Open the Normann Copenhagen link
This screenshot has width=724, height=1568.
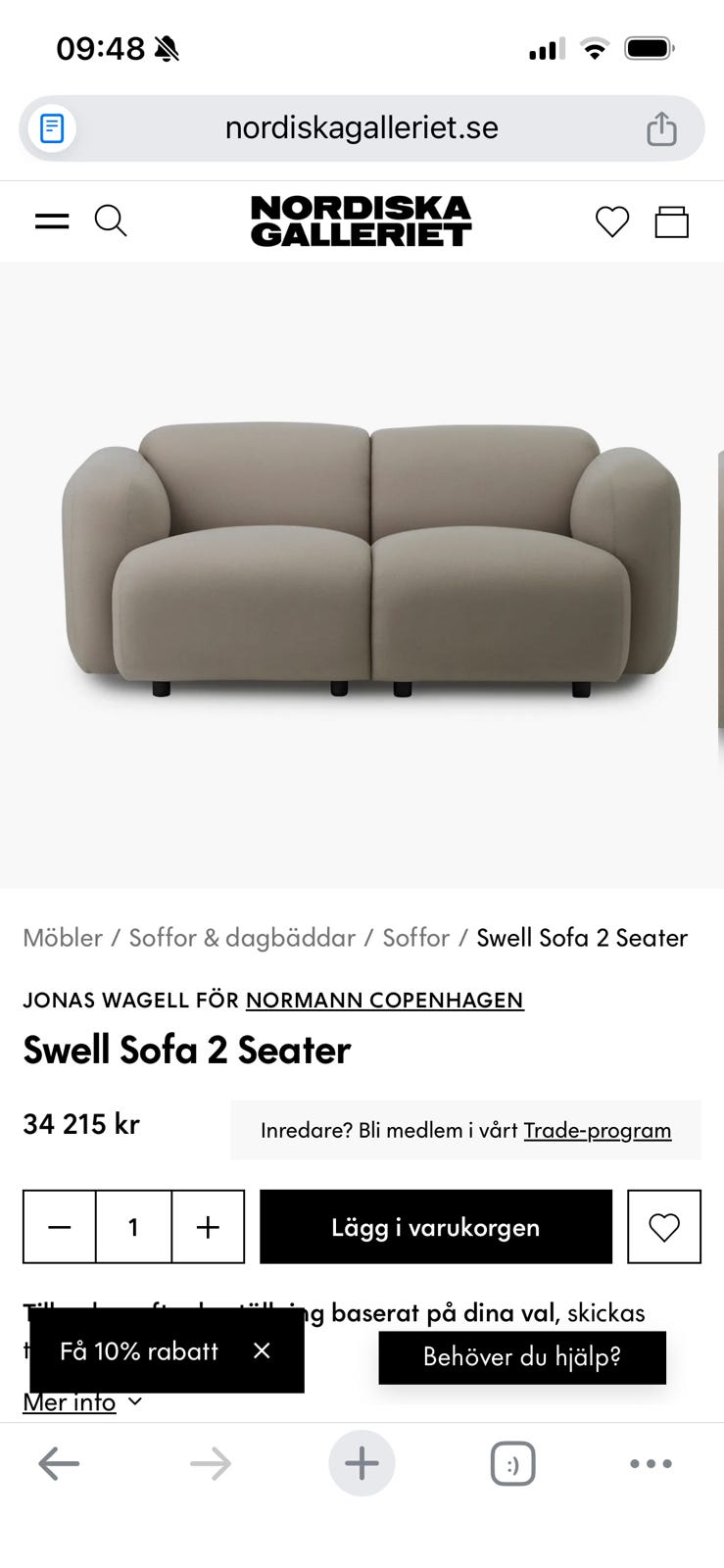coord(384,1001)
